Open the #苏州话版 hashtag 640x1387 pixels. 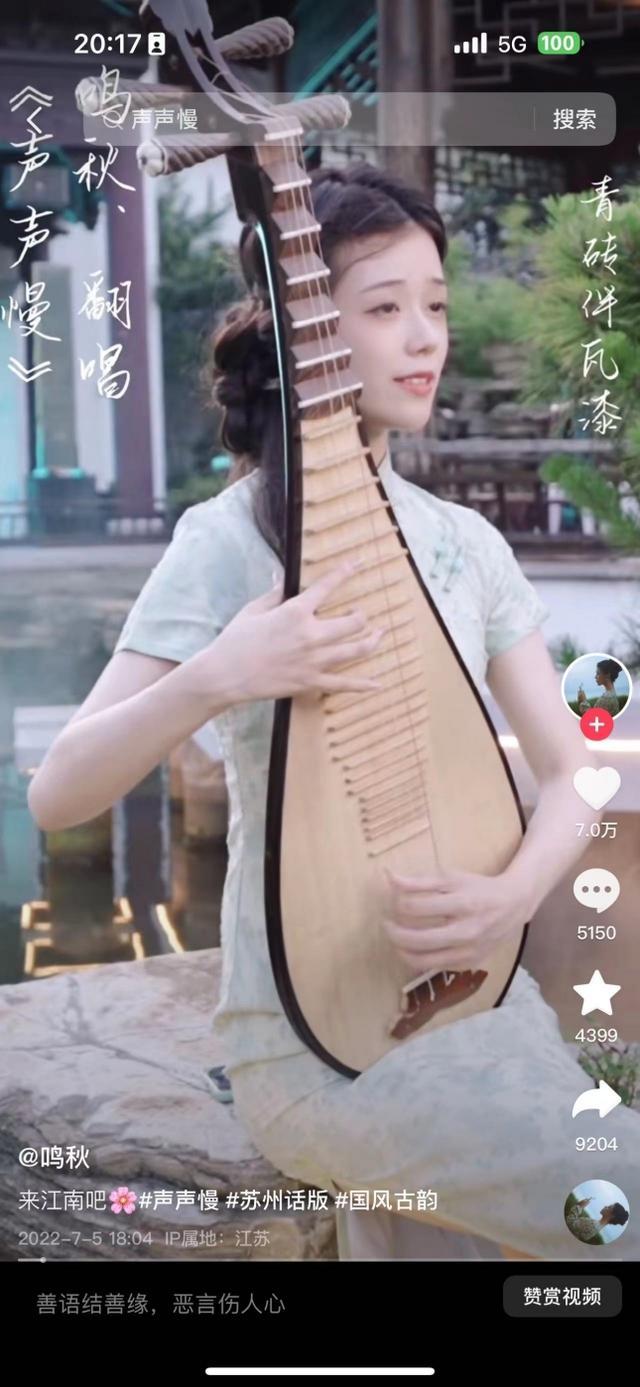pos(276,1200)
